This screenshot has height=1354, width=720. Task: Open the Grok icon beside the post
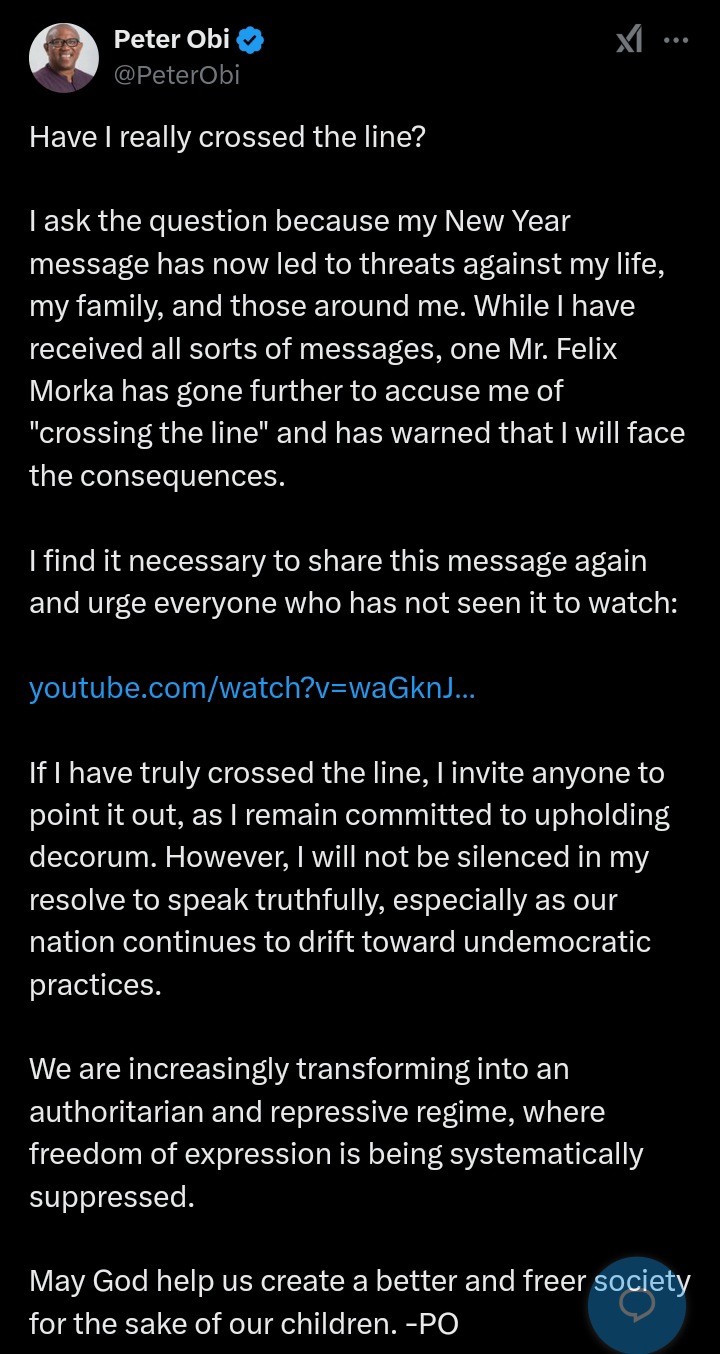tap(629, 41)
